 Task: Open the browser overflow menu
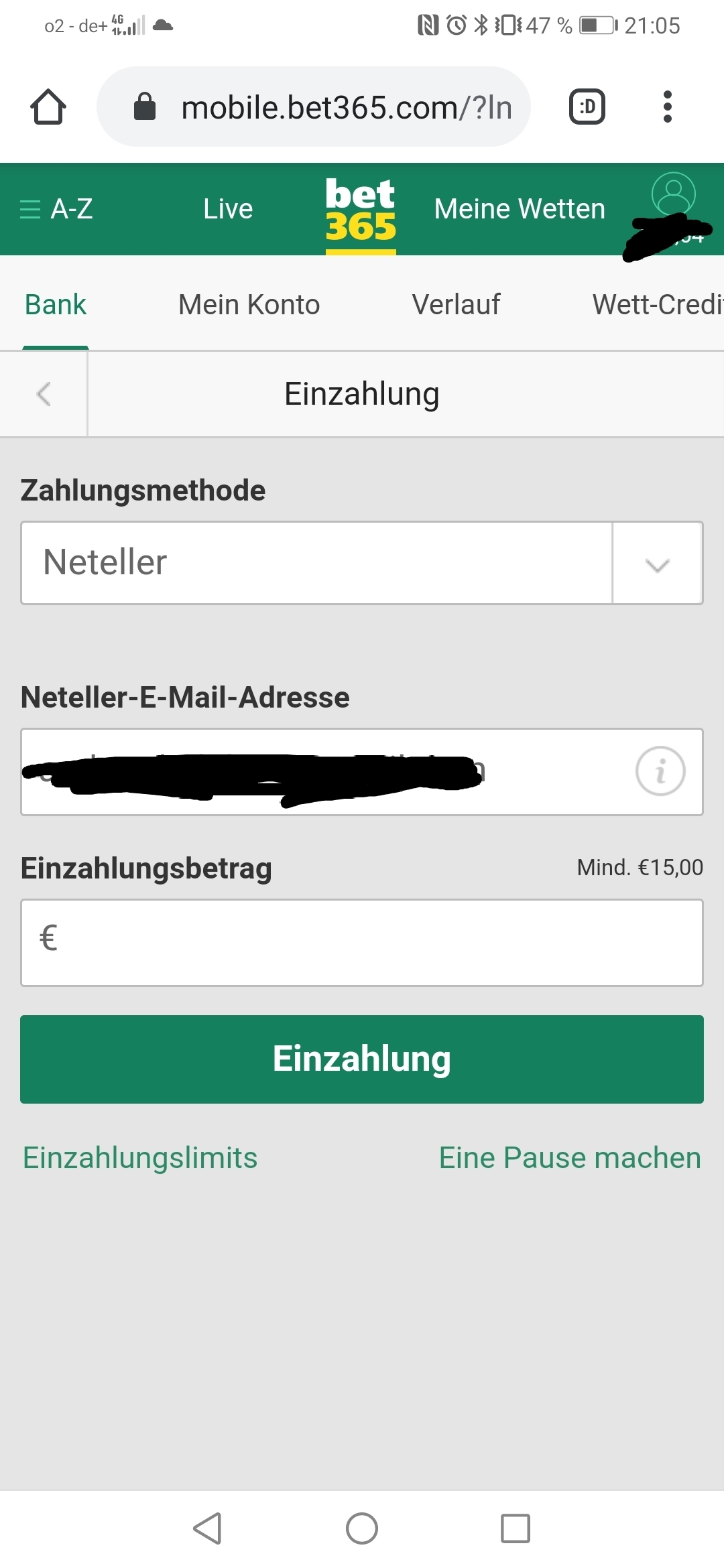point(667,107)
